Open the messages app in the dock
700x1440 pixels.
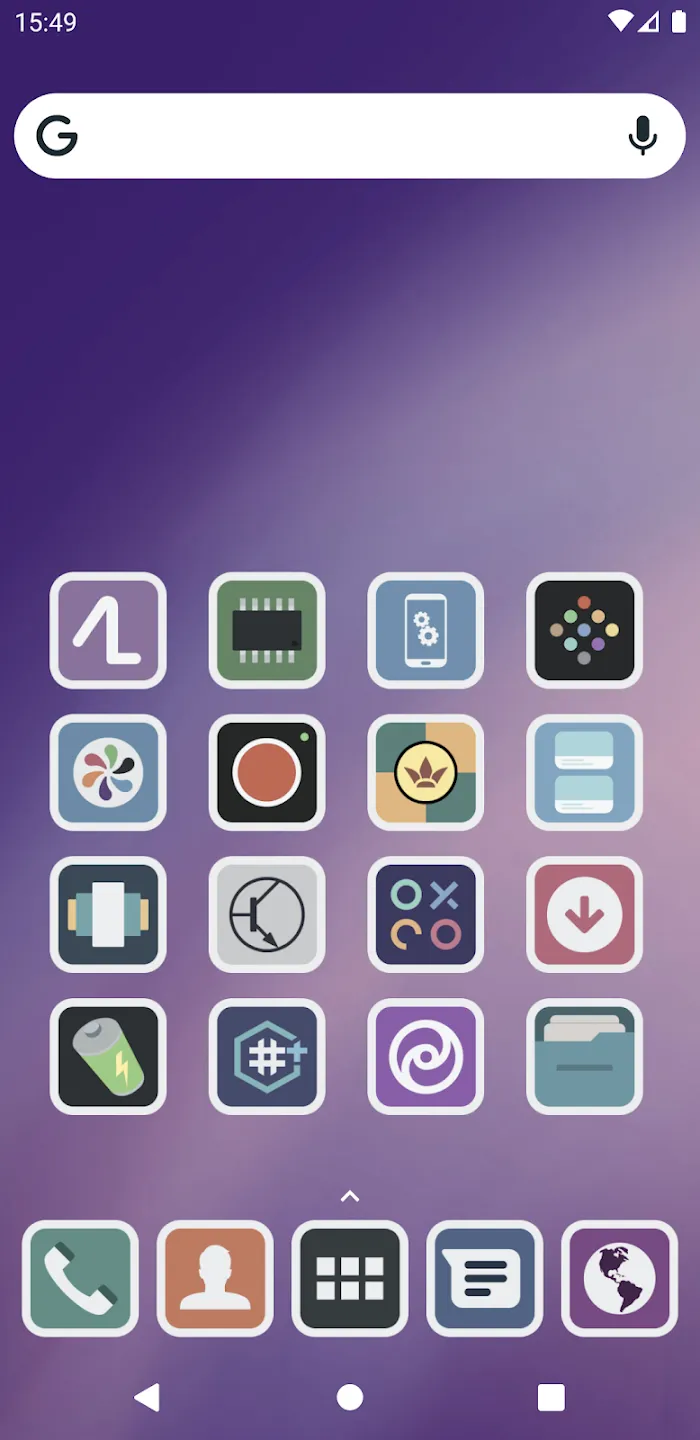[x=485, y=1278]
